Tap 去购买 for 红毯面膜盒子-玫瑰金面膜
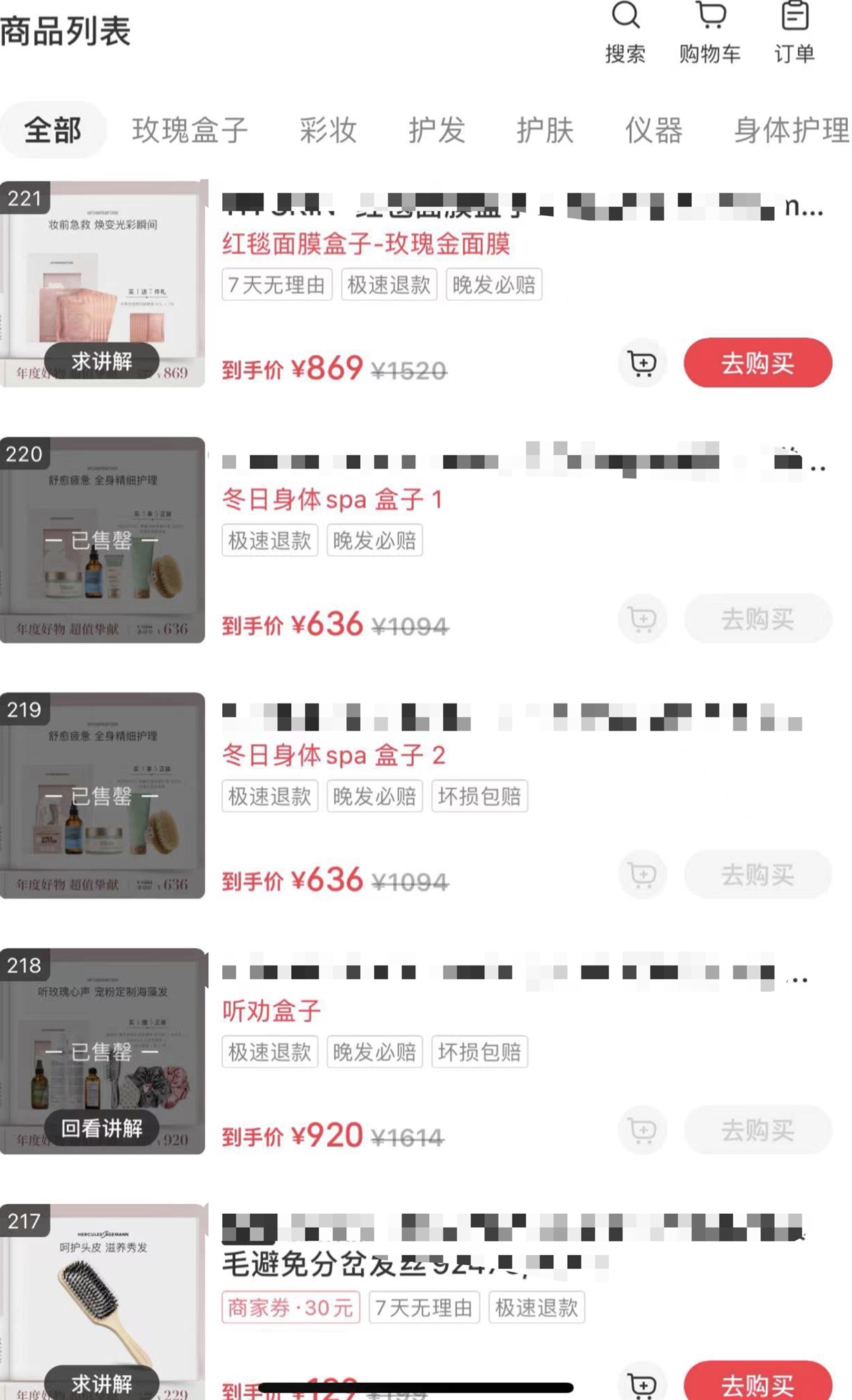This screenshot has width=852, height=1400. (757, 363)
